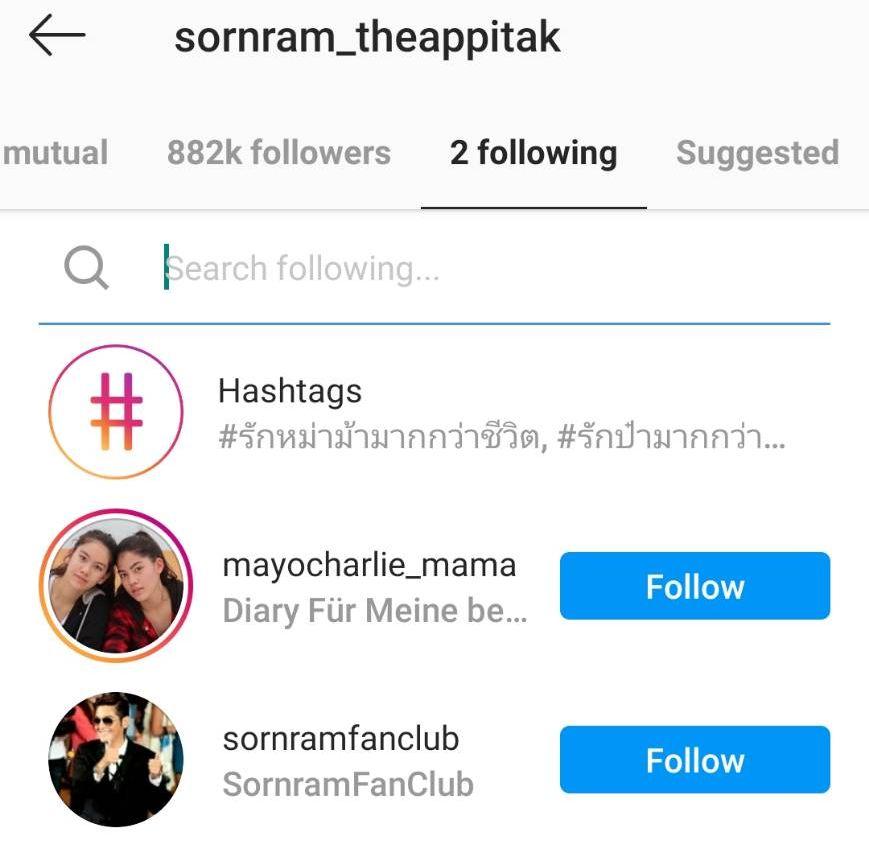The width and height of the screenshot is (869, 855).
Task: Switch to the 882k followers tab
Action: click(x=278, y=153)
